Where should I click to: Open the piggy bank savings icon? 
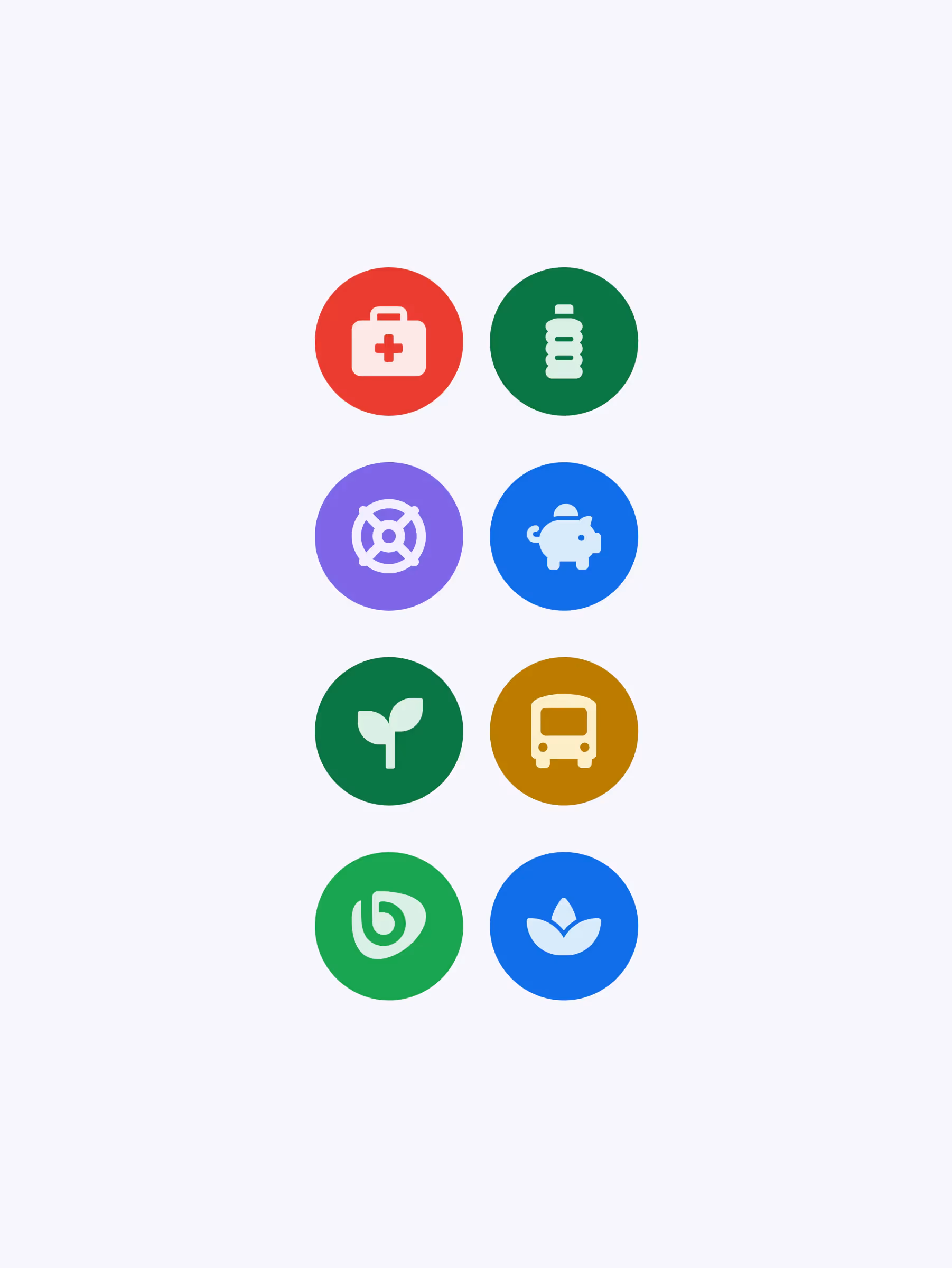coord(563,537)
